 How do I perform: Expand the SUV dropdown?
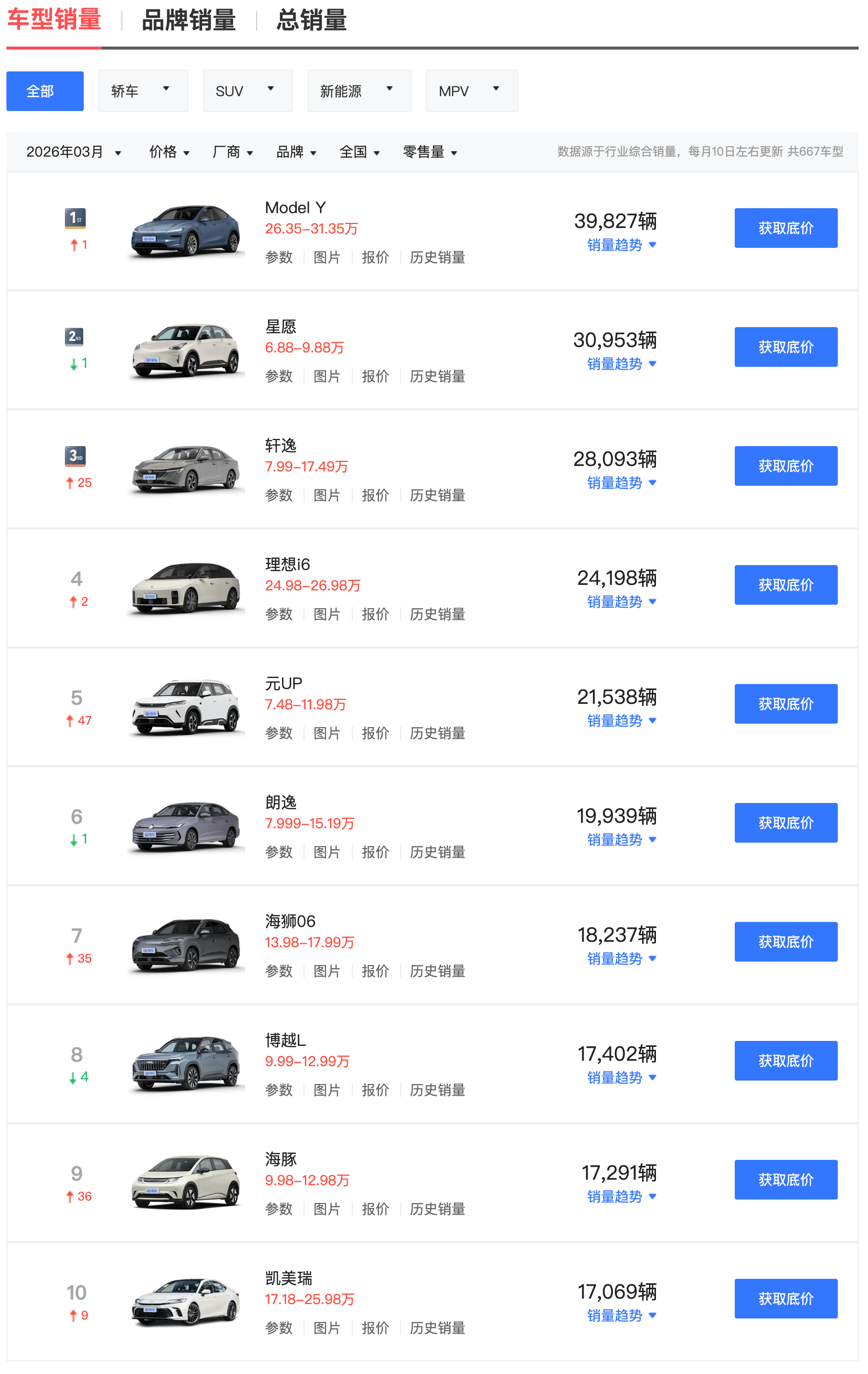point(247,91)
